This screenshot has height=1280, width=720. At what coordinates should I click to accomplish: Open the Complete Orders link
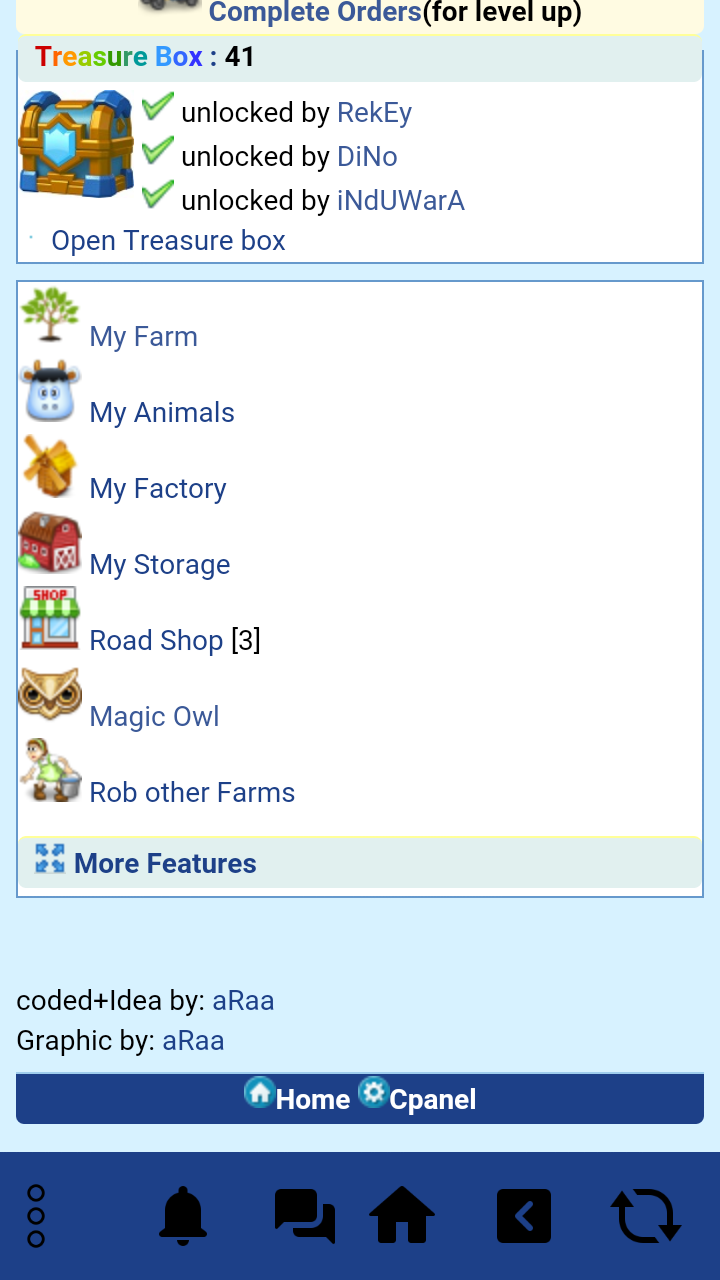pyautogui.click(x=315, y=13)
